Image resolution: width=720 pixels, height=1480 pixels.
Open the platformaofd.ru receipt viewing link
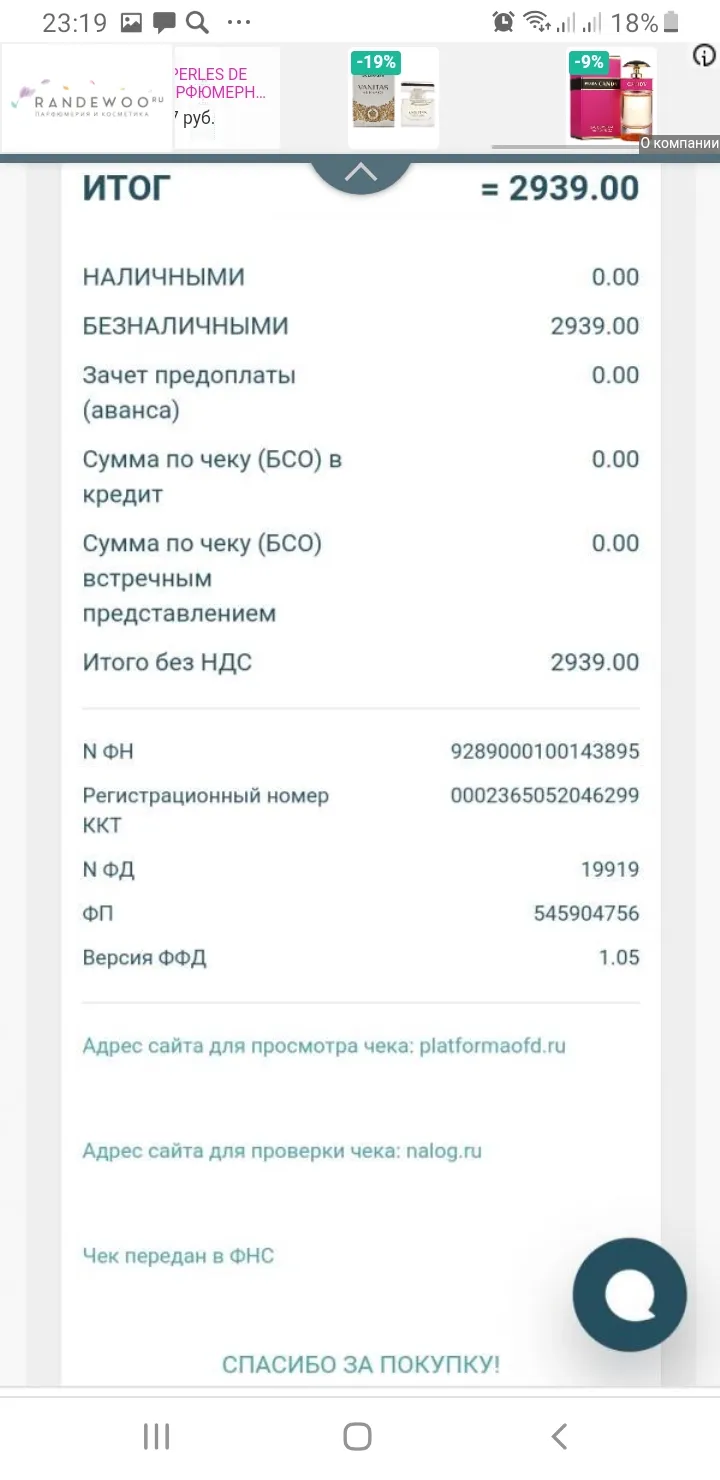(324, 1046)
